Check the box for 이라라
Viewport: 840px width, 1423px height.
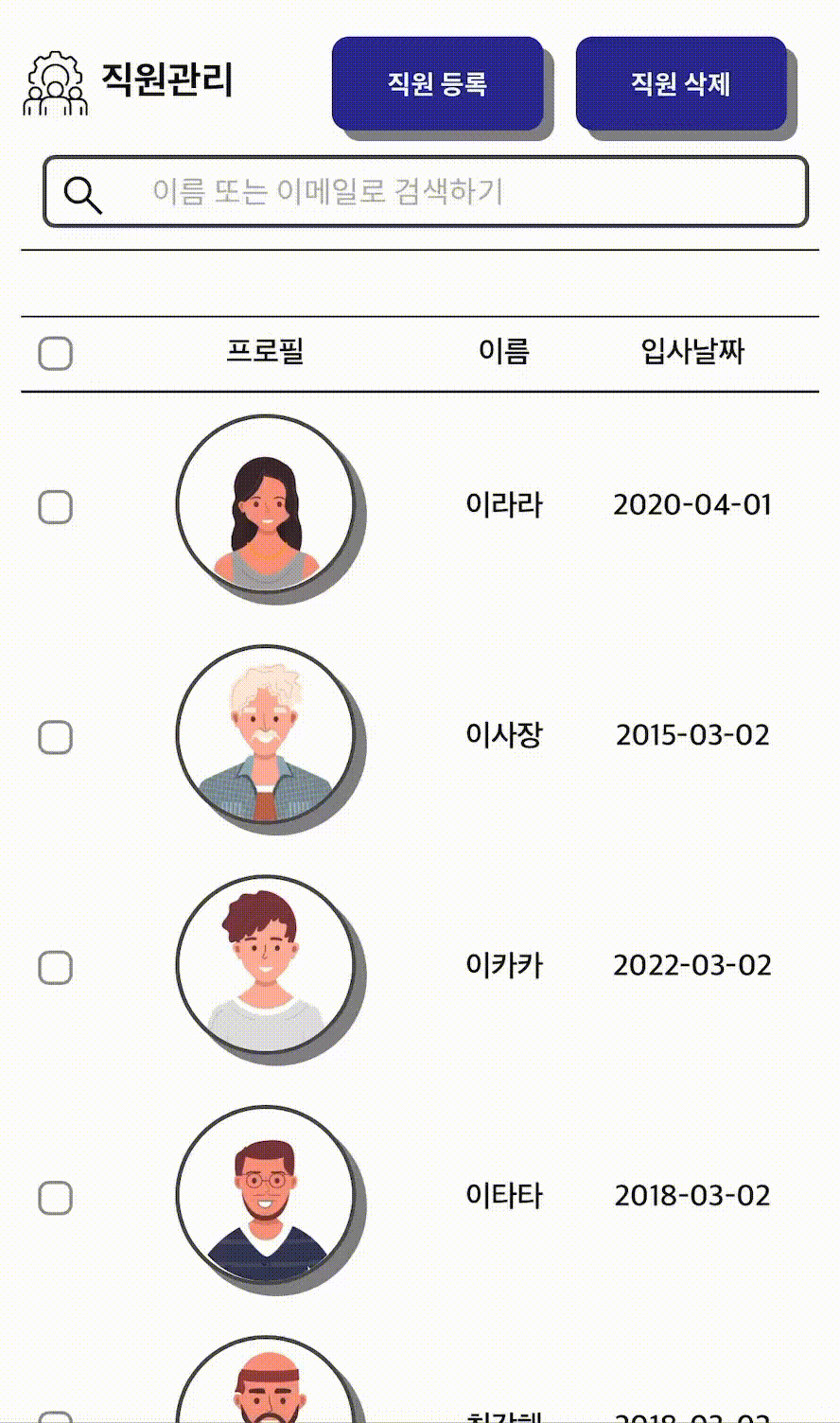tap(55, 507)
